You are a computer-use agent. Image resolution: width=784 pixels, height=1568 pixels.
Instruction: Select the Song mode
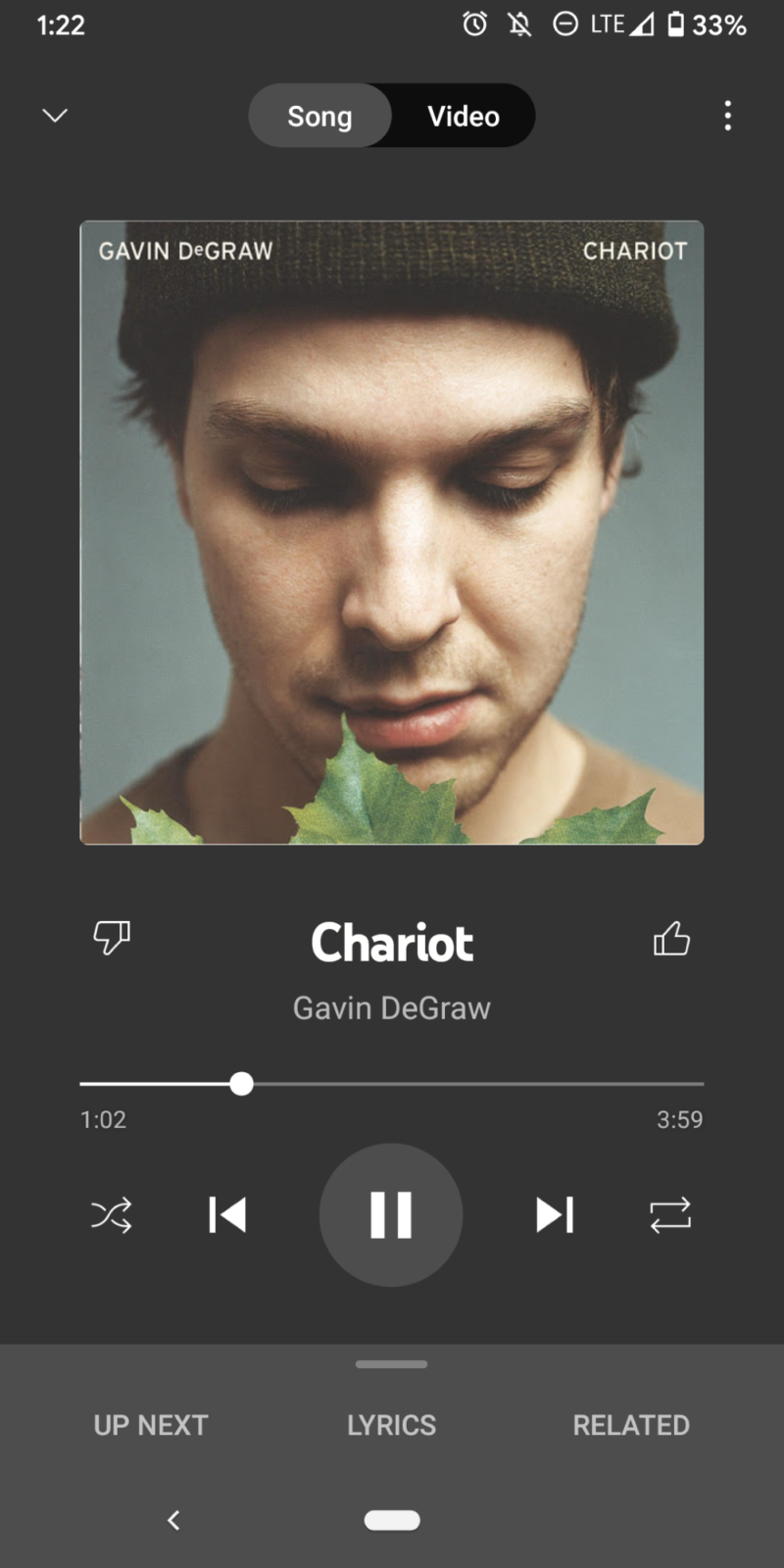point(319,116)
